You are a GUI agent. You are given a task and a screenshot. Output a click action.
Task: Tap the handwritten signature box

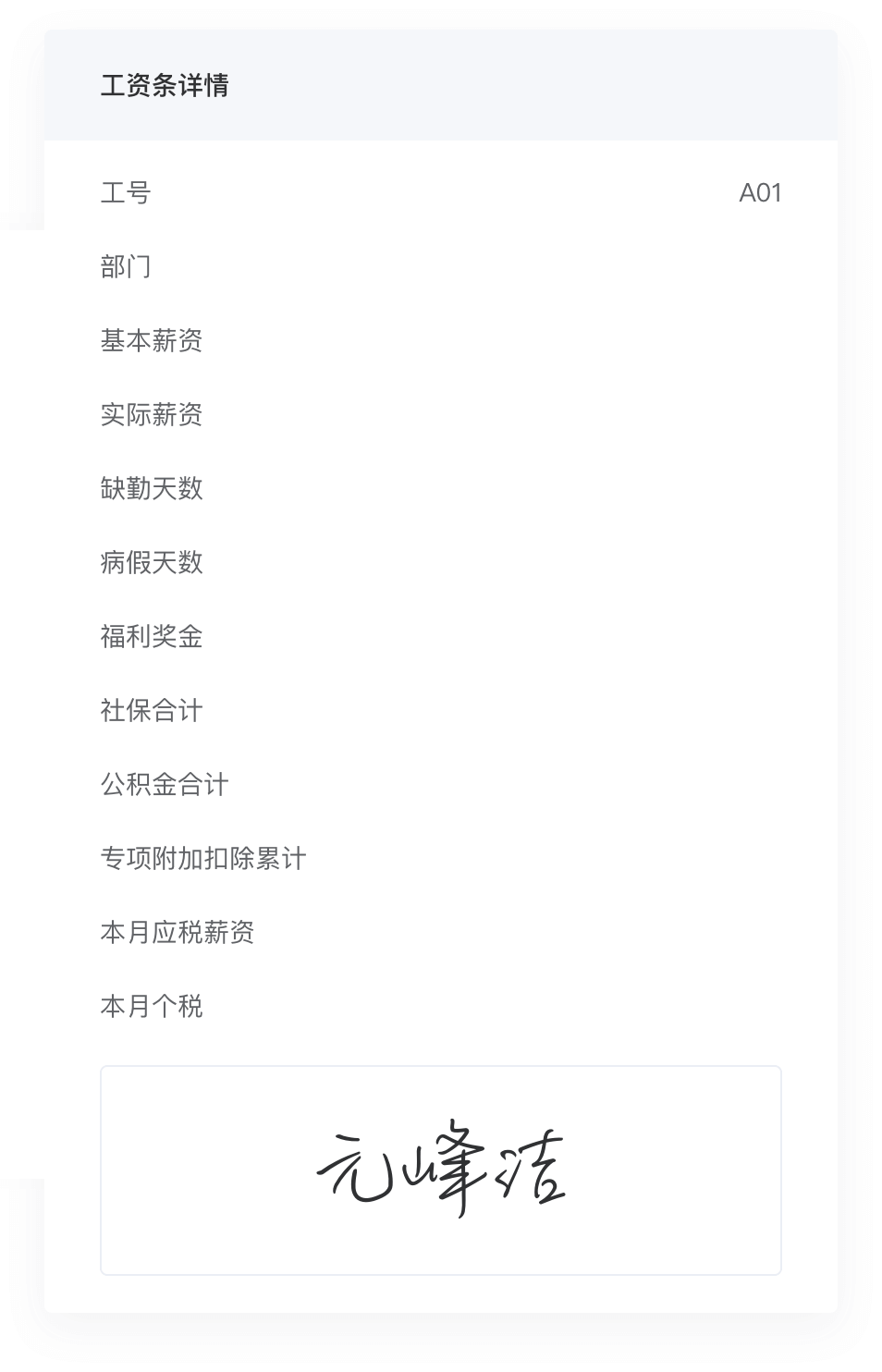point(441,1170)
